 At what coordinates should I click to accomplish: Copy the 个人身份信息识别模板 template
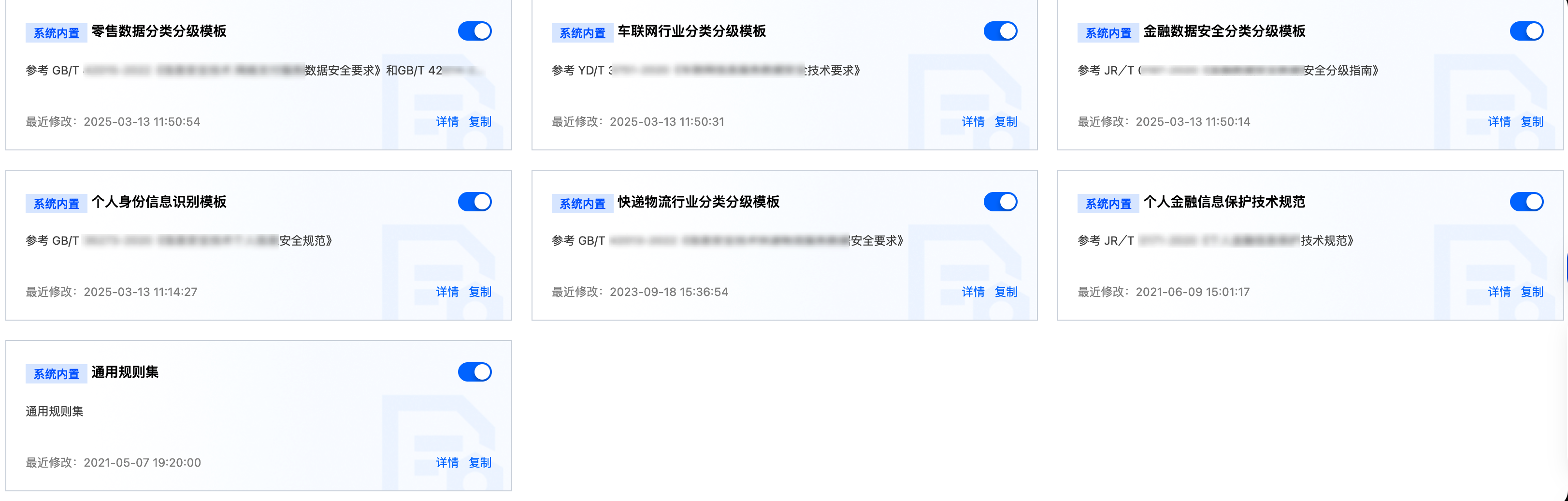click(480, 292)
